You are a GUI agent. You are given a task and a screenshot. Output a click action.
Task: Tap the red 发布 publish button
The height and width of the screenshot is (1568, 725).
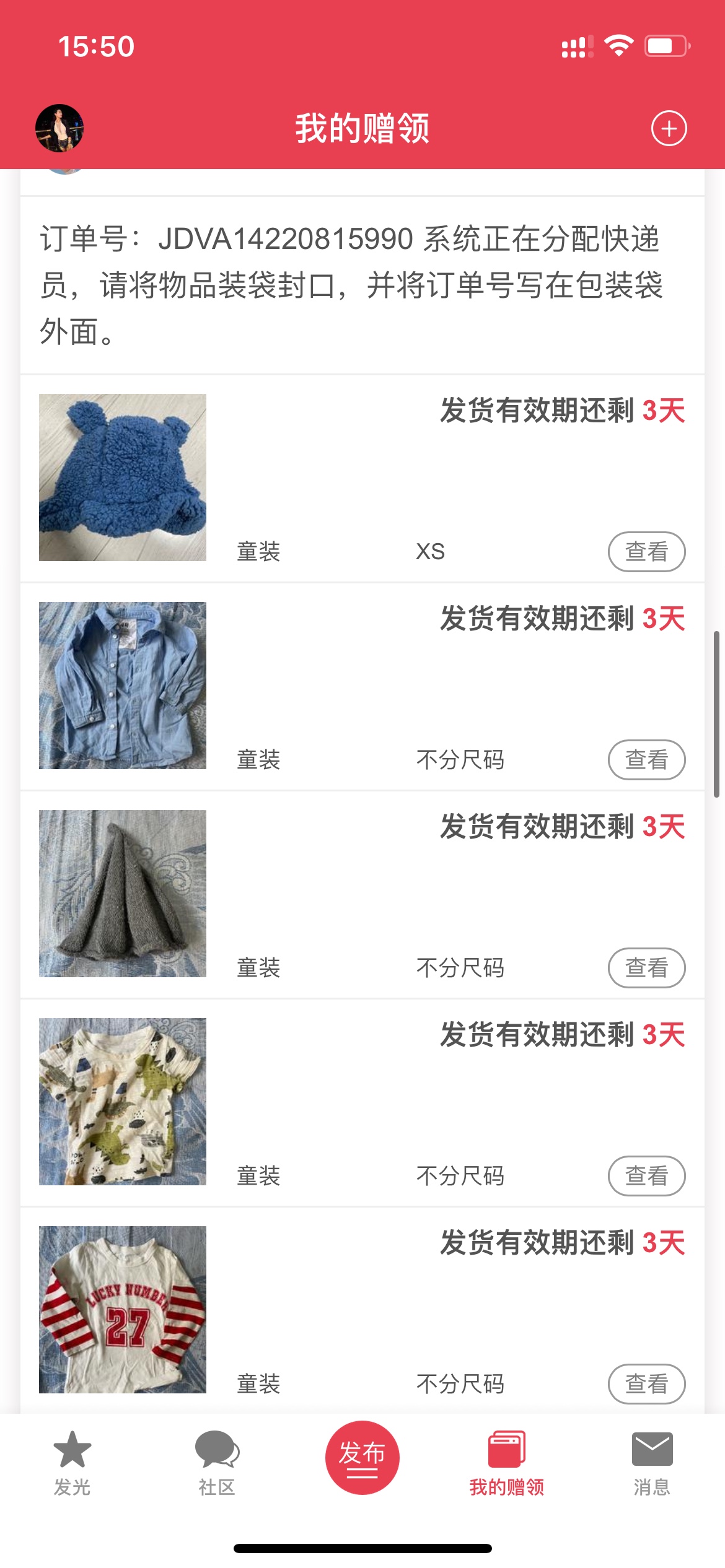tap(362, 1457)
